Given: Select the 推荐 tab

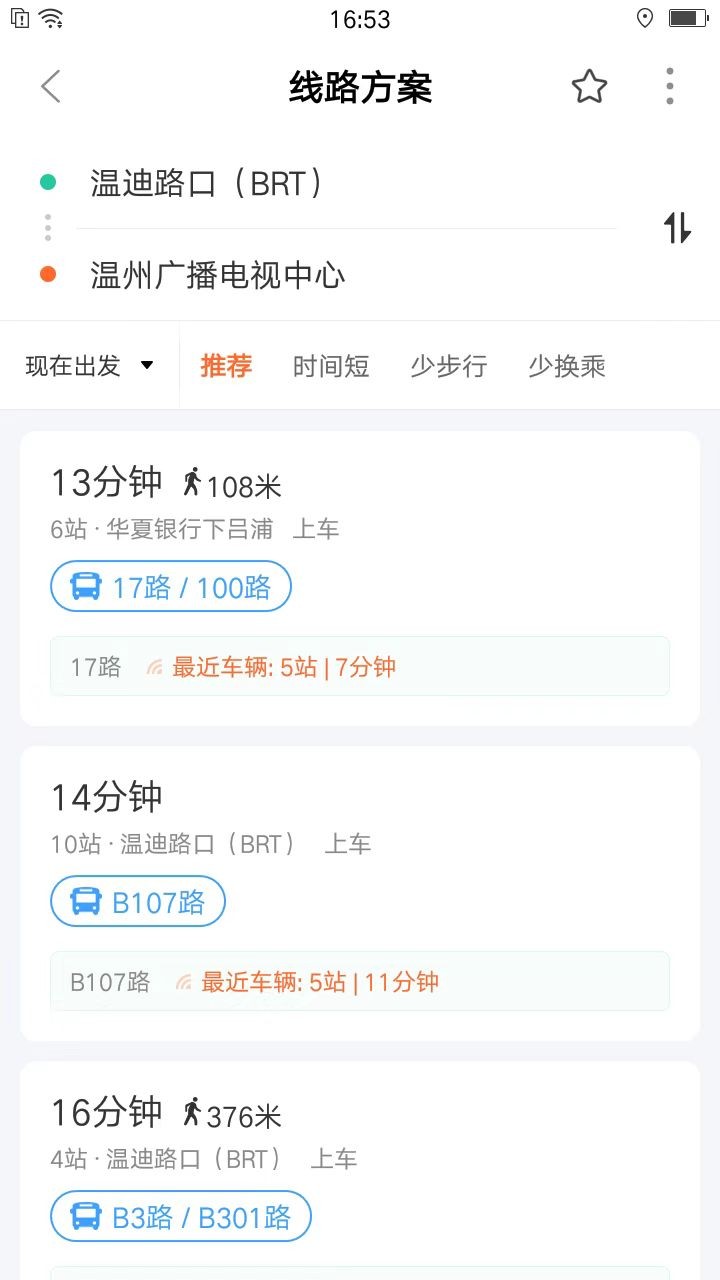Looking at the screenshot, I should pyautogui.click(x=226, y=365).
